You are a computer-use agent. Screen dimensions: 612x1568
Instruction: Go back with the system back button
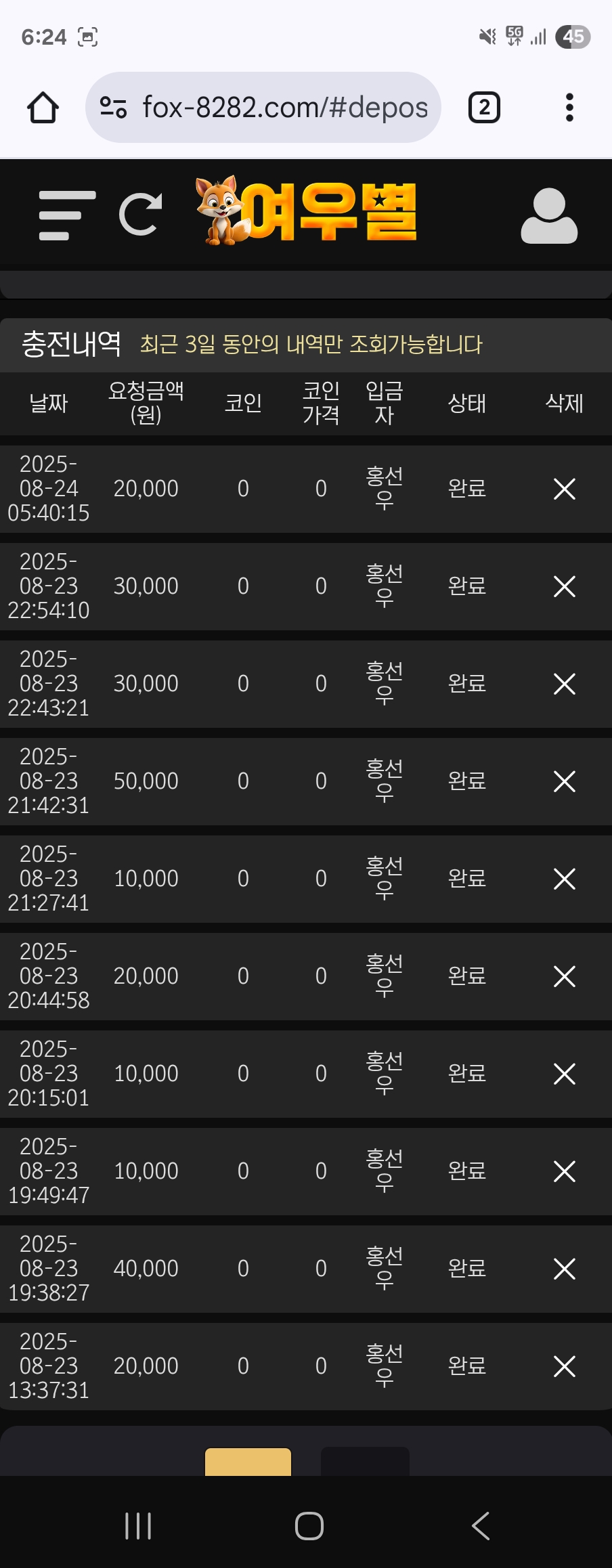pyautogui.click(x=480, y=1526)
